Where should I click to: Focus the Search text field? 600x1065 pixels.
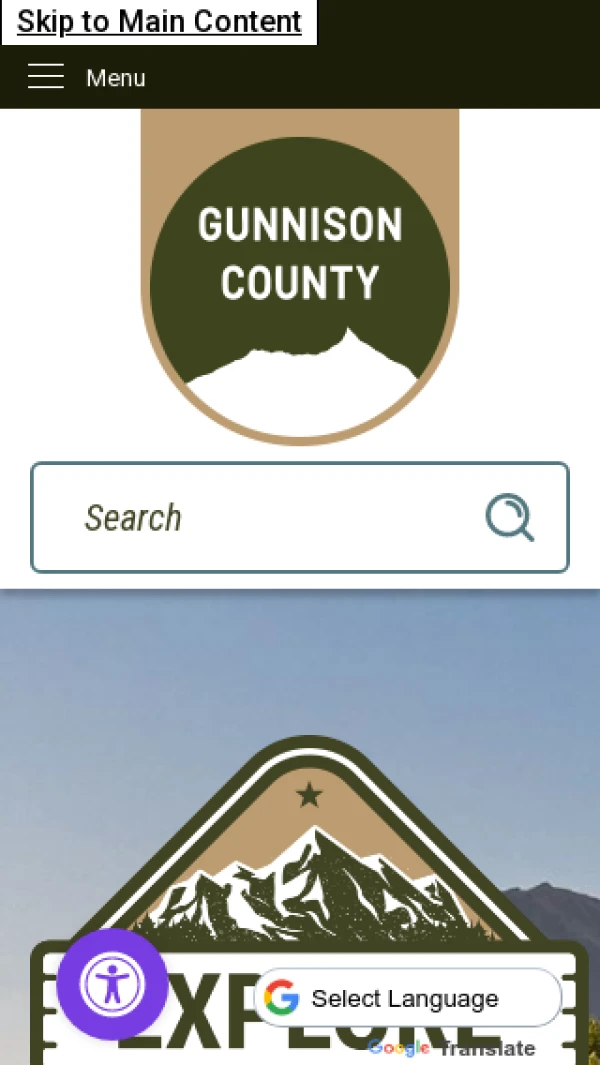tap(270, 517)
